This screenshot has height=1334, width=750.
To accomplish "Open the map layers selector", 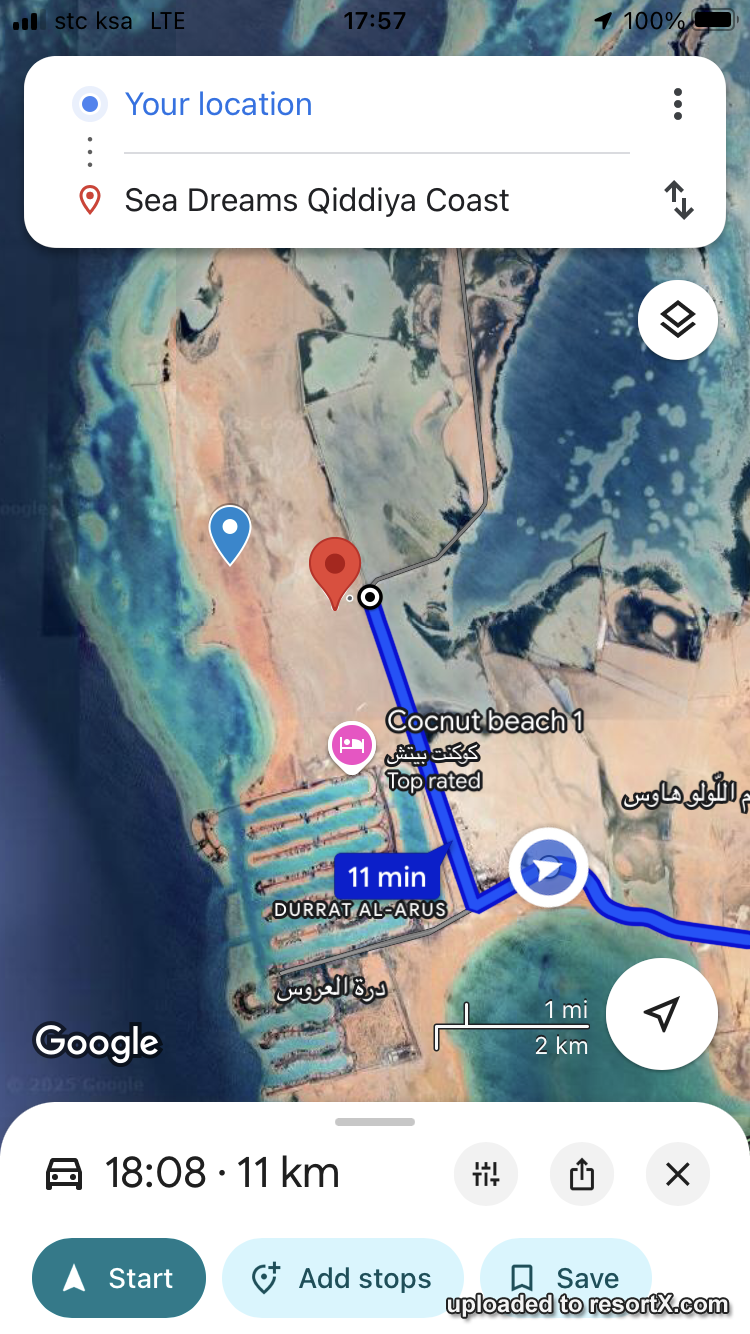I will (678, 320).
